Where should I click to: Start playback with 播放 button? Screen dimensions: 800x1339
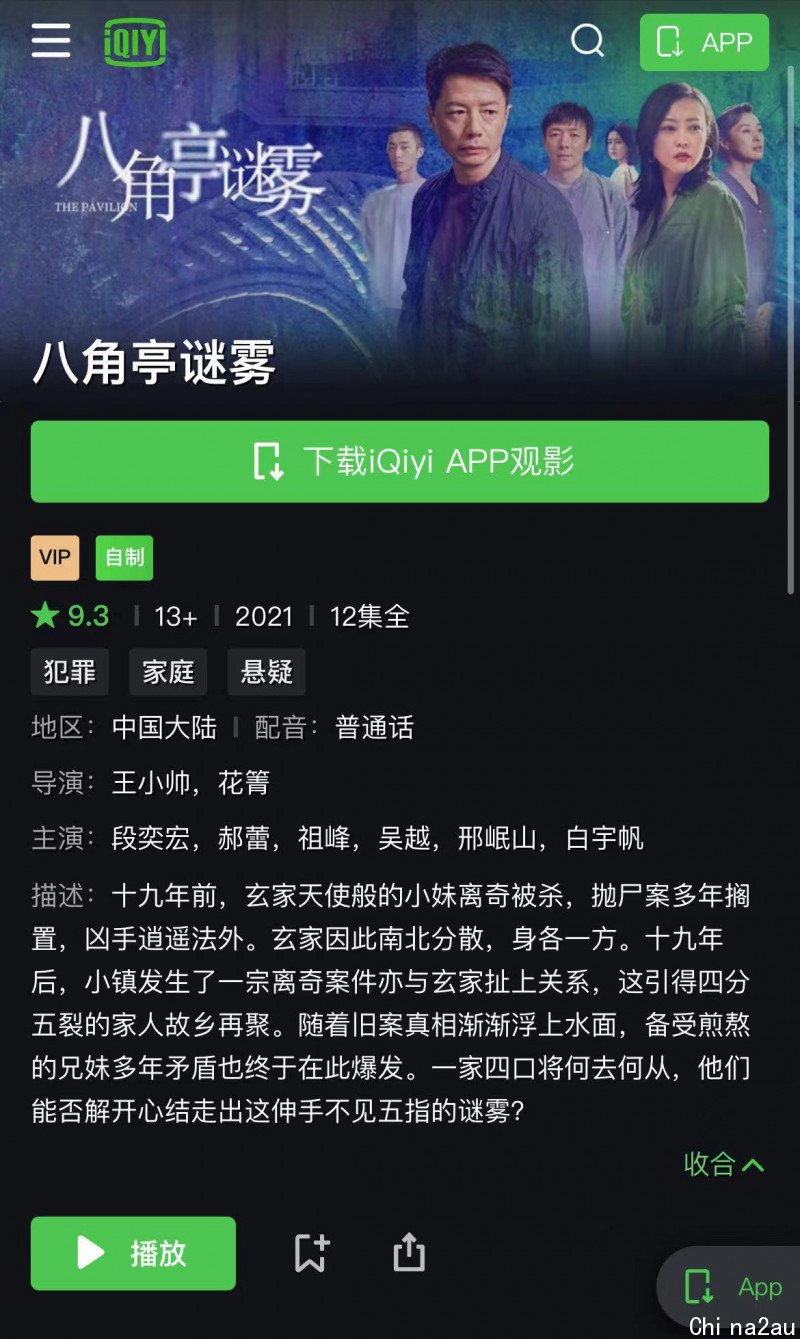pyautogui.click(x=133, y=1253)
